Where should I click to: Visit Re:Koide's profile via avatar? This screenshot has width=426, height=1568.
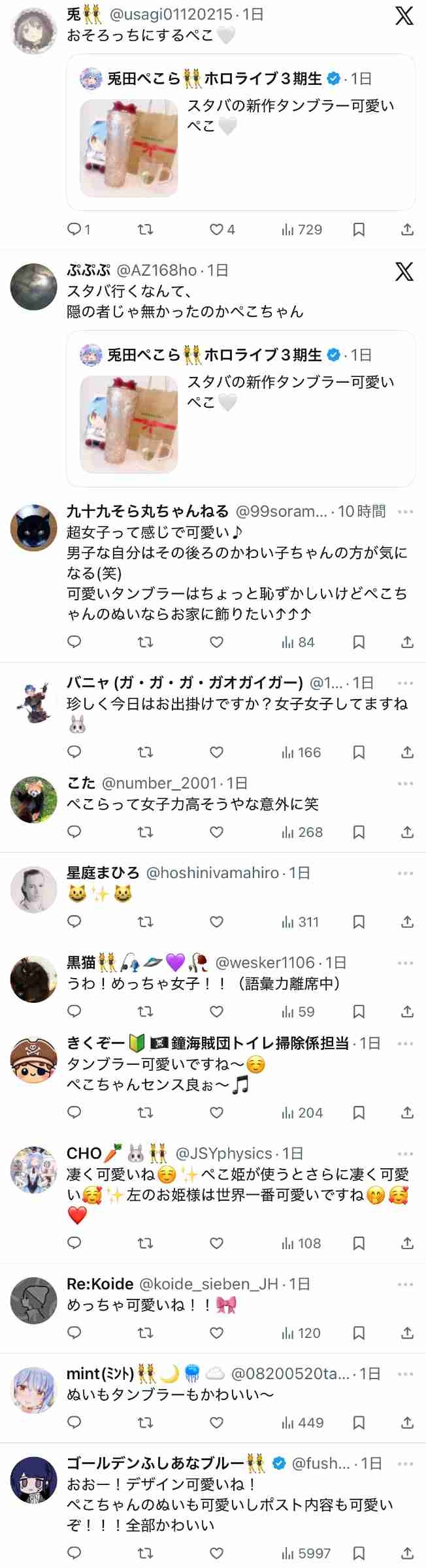34,1300
